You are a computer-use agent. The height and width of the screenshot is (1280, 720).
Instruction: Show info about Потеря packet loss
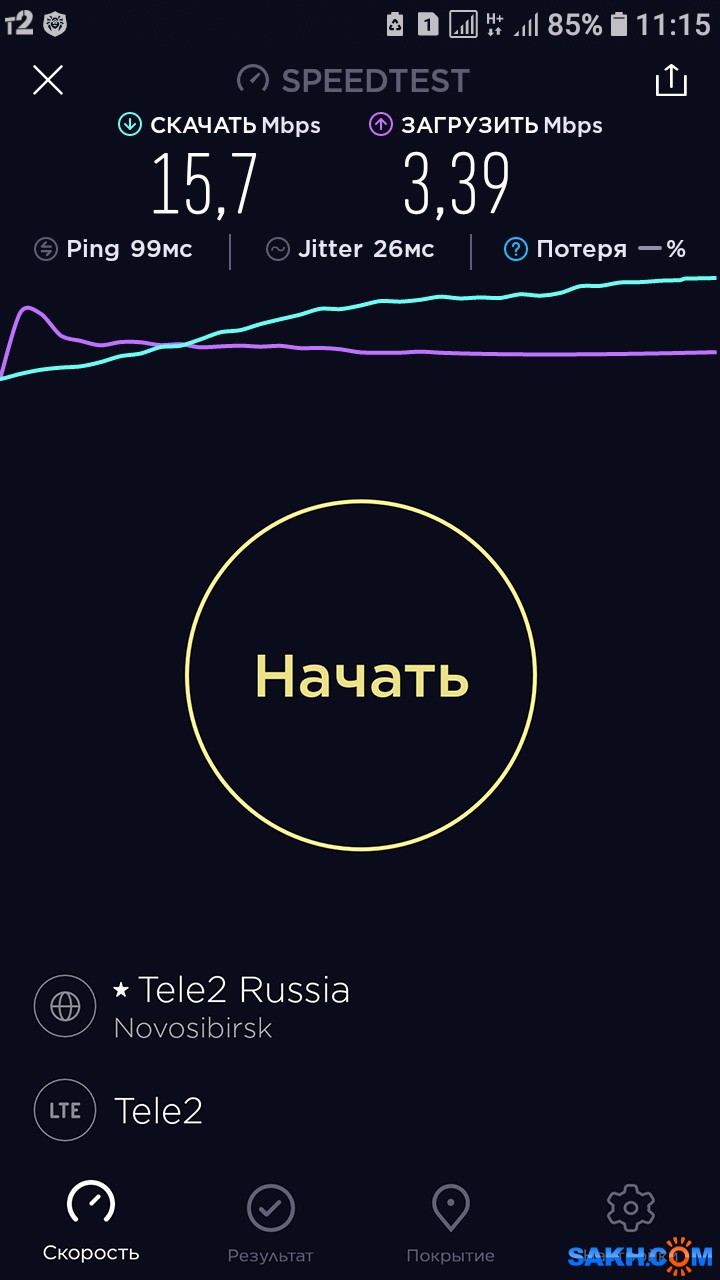[516, 249]
